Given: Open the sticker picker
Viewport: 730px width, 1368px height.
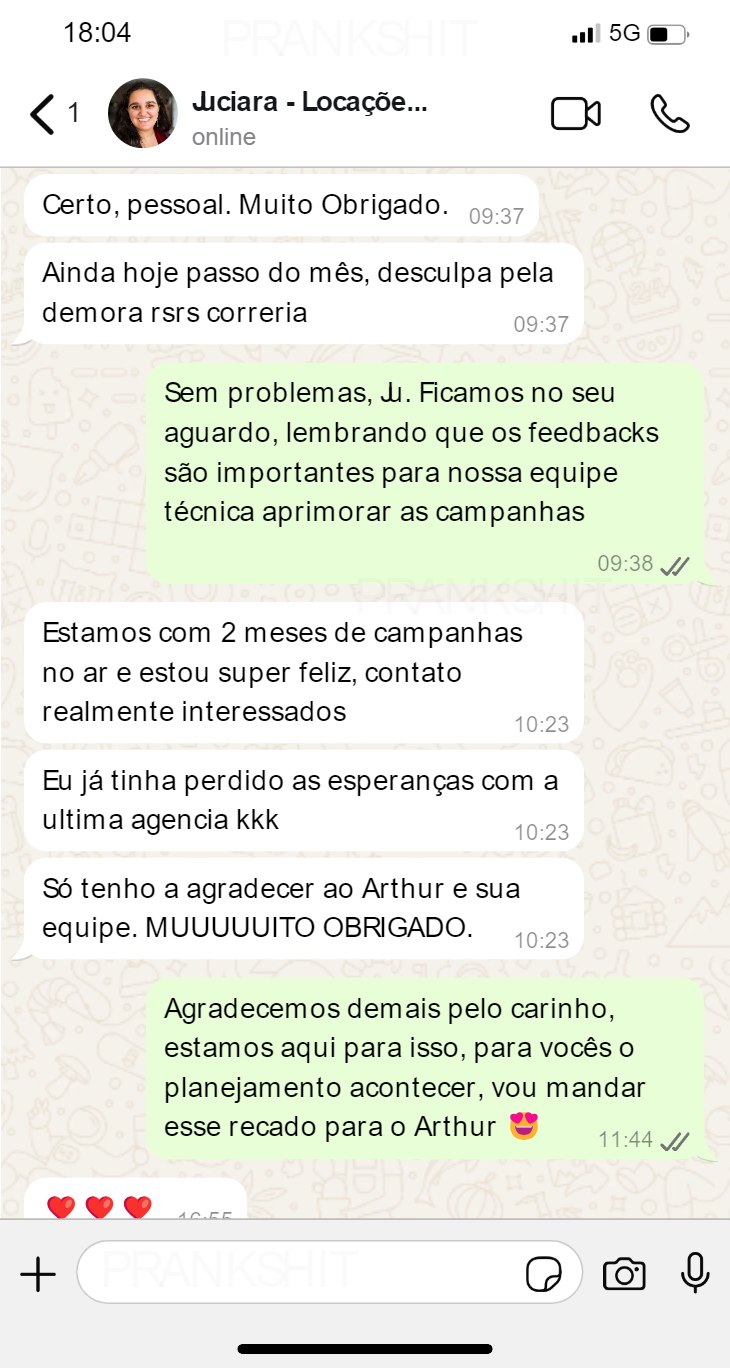Looking at the screenshot, I should pos(544,1274).
